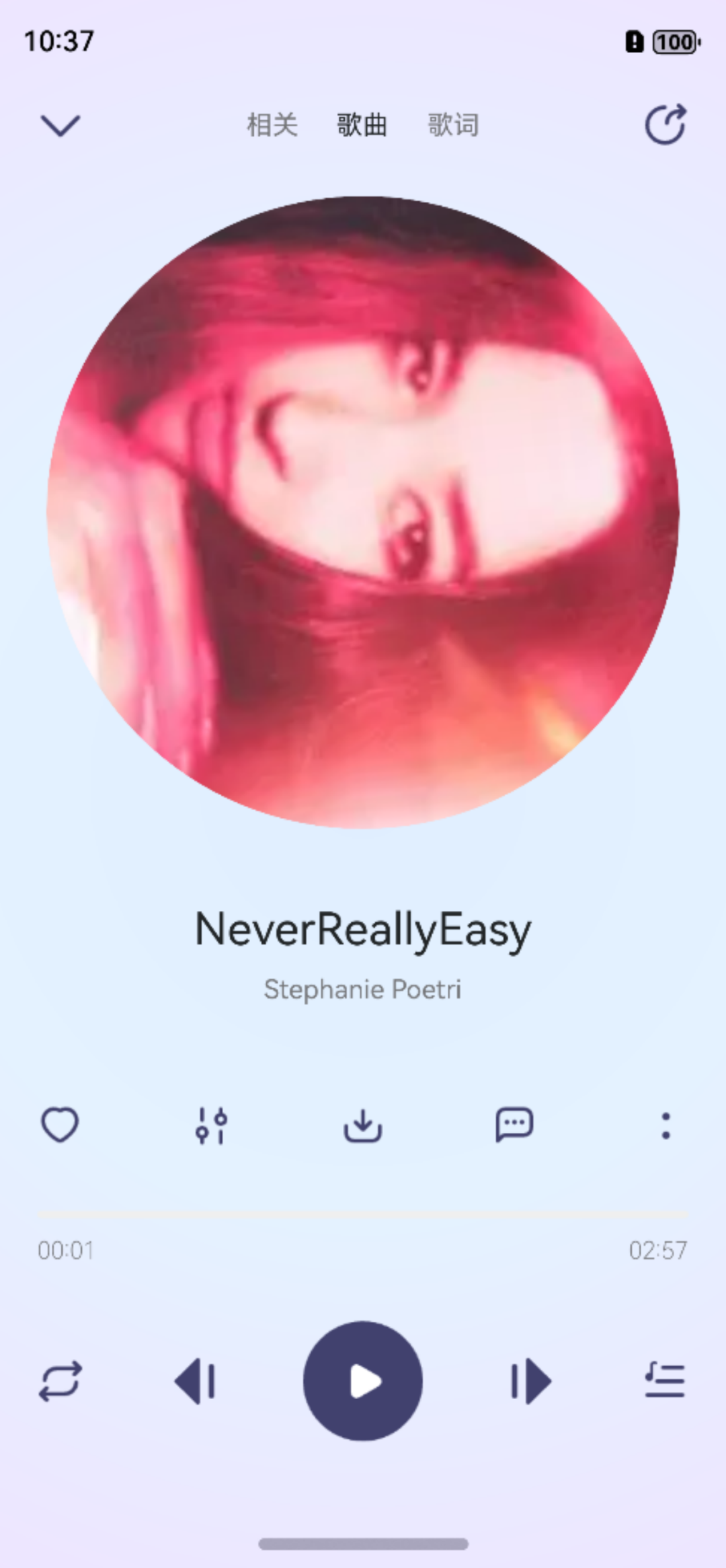Collapse the player with the down chevron
The image size is (726, 1568).
point(61,125)
